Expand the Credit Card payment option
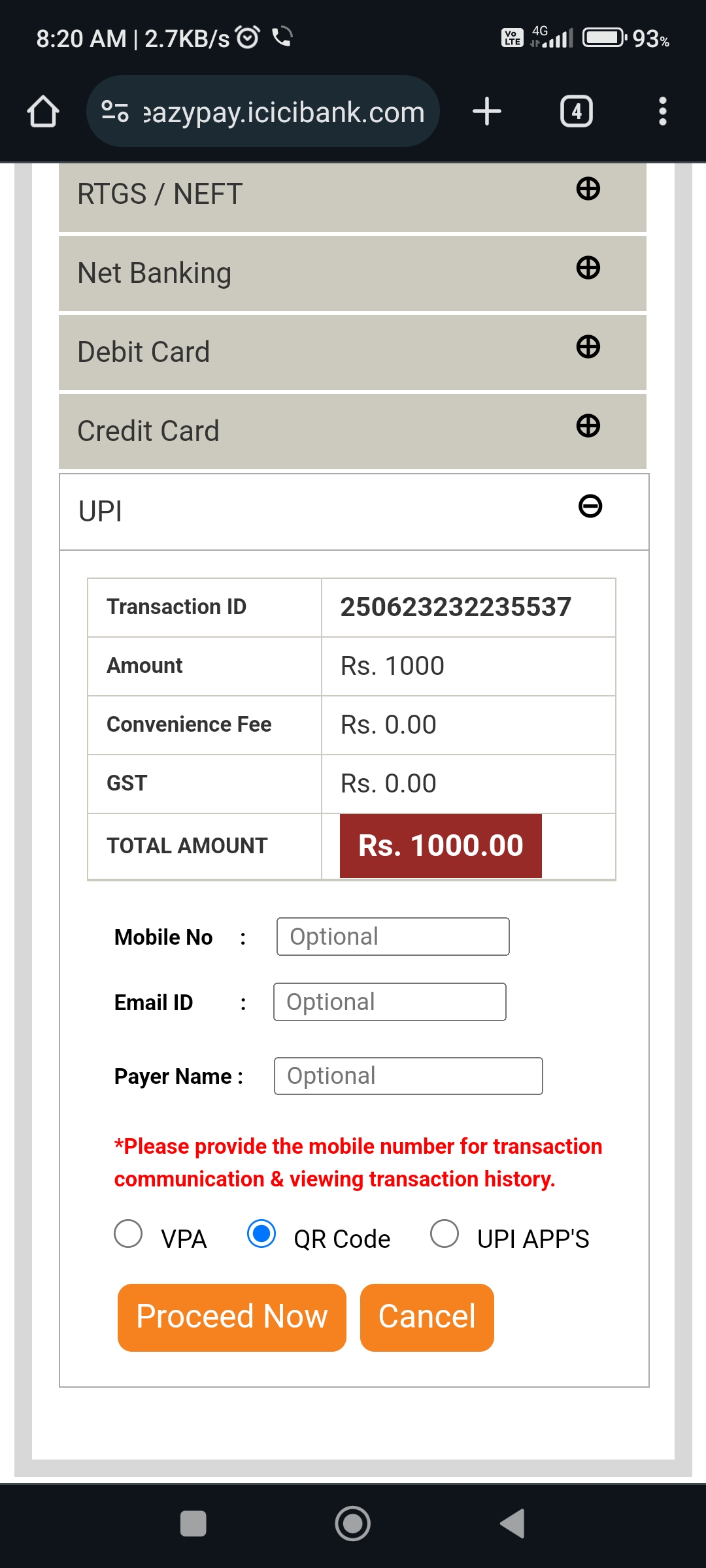Screen dimensions: 706x1568 [352, 431]
